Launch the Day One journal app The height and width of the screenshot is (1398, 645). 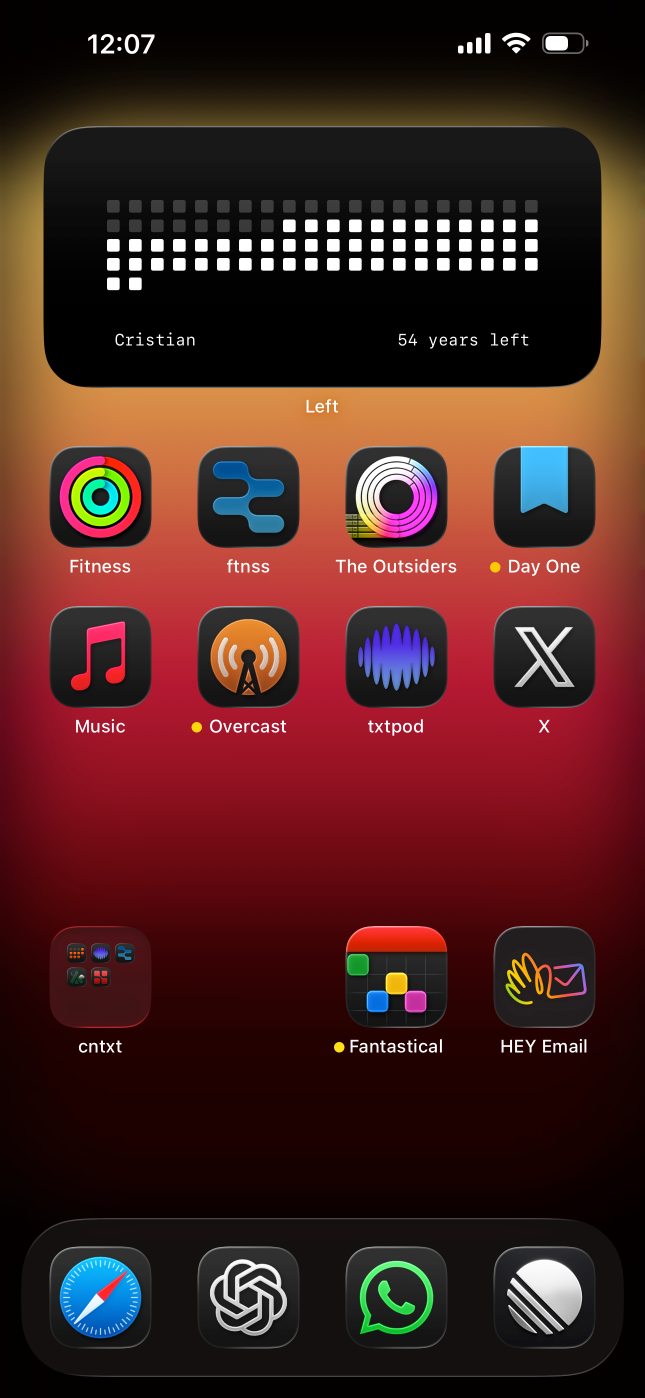coord(544,497)
